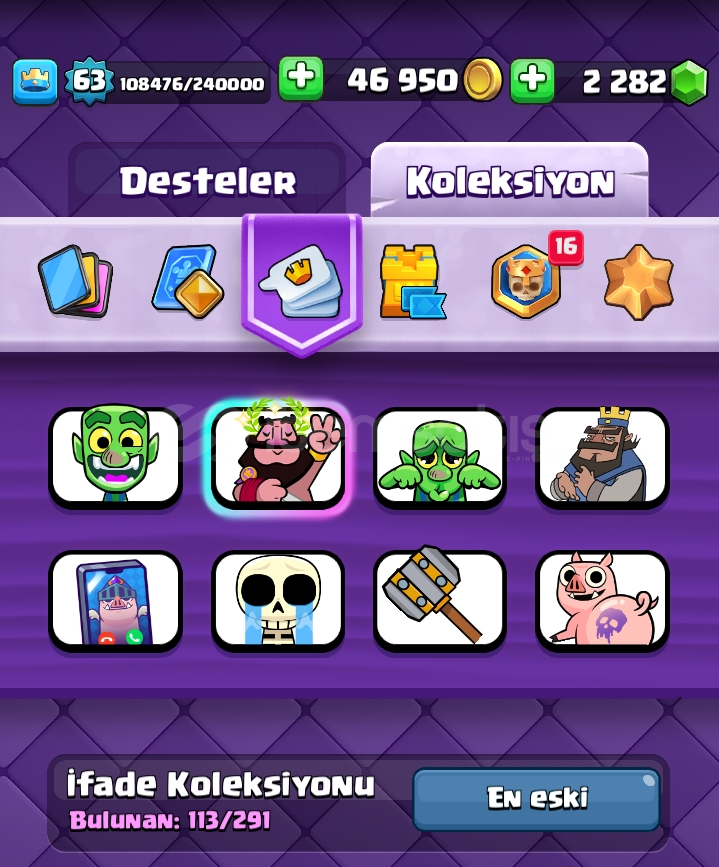Select the pig phone call emote
Viewport: 719px width, 867px height.
pos(115,600)
